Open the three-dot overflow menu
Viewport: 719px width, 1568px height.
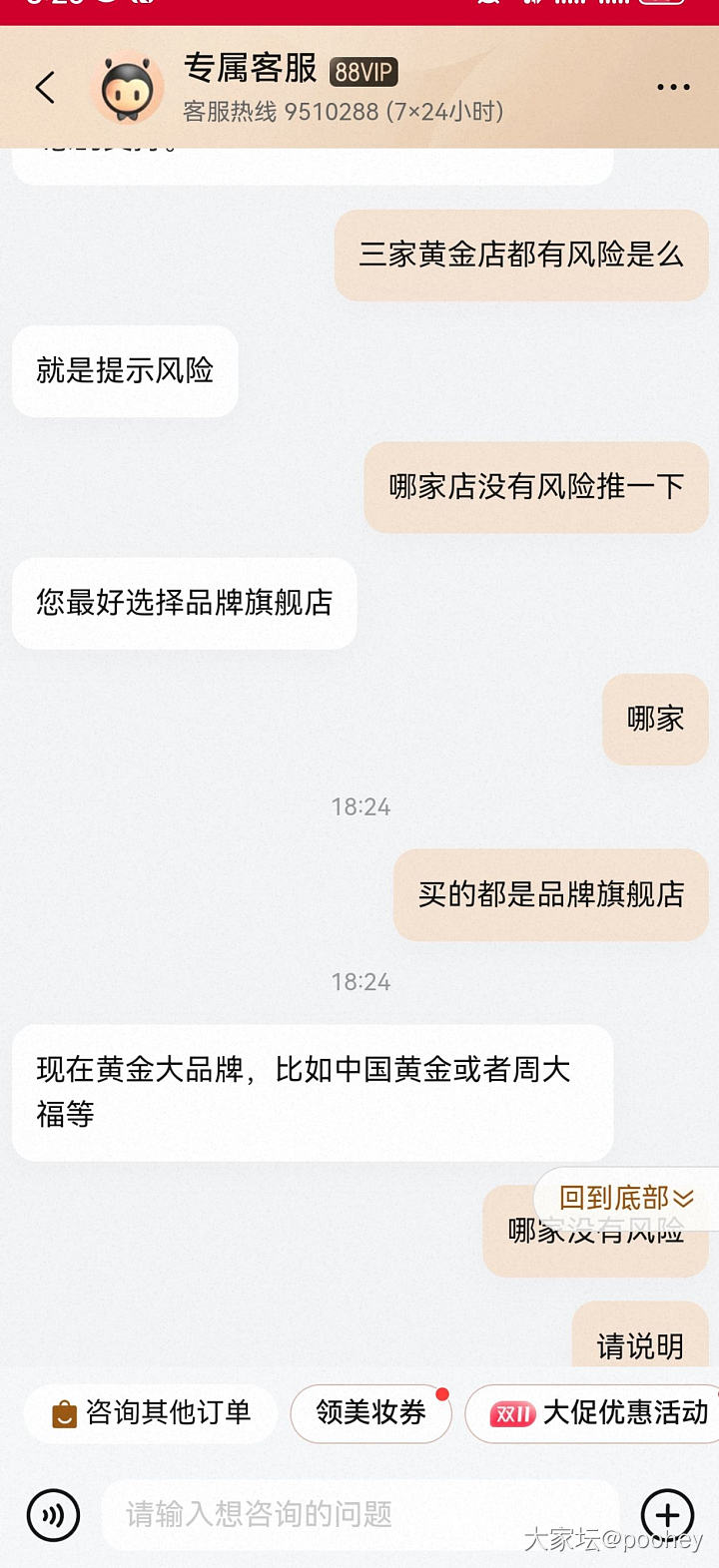pyautogui.click(x=673, y=88)
